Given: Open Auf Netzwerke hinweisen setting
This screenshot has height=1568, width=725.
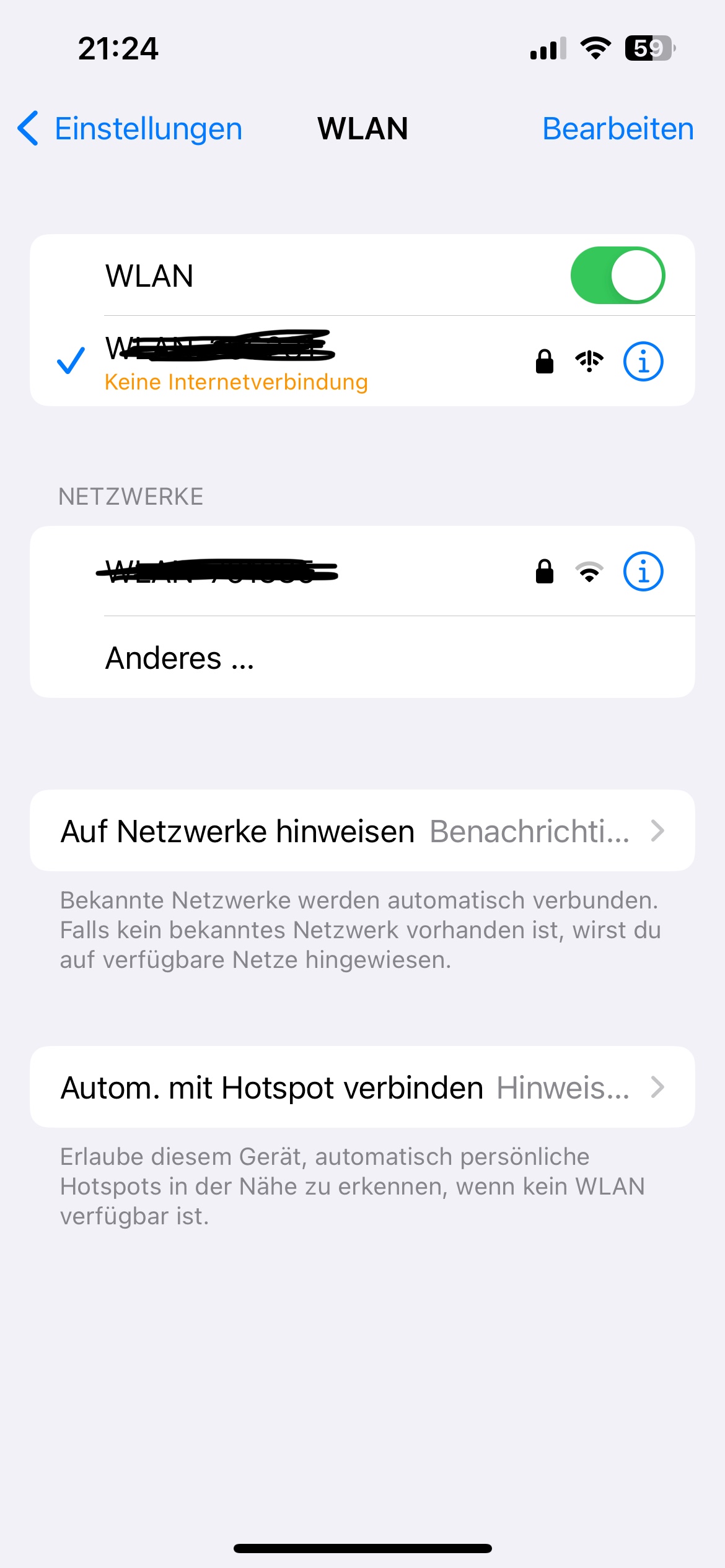Looking at the screenshot, I should pyautogui.click(x=362, y=831).
